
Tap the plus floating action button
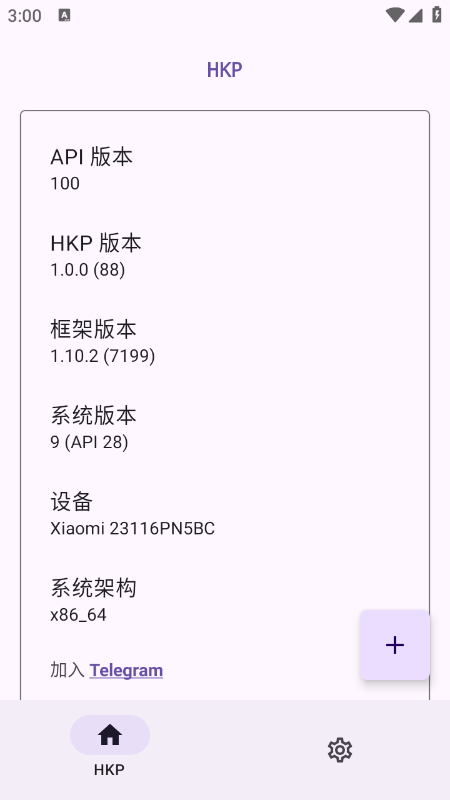tap(395, 645)
